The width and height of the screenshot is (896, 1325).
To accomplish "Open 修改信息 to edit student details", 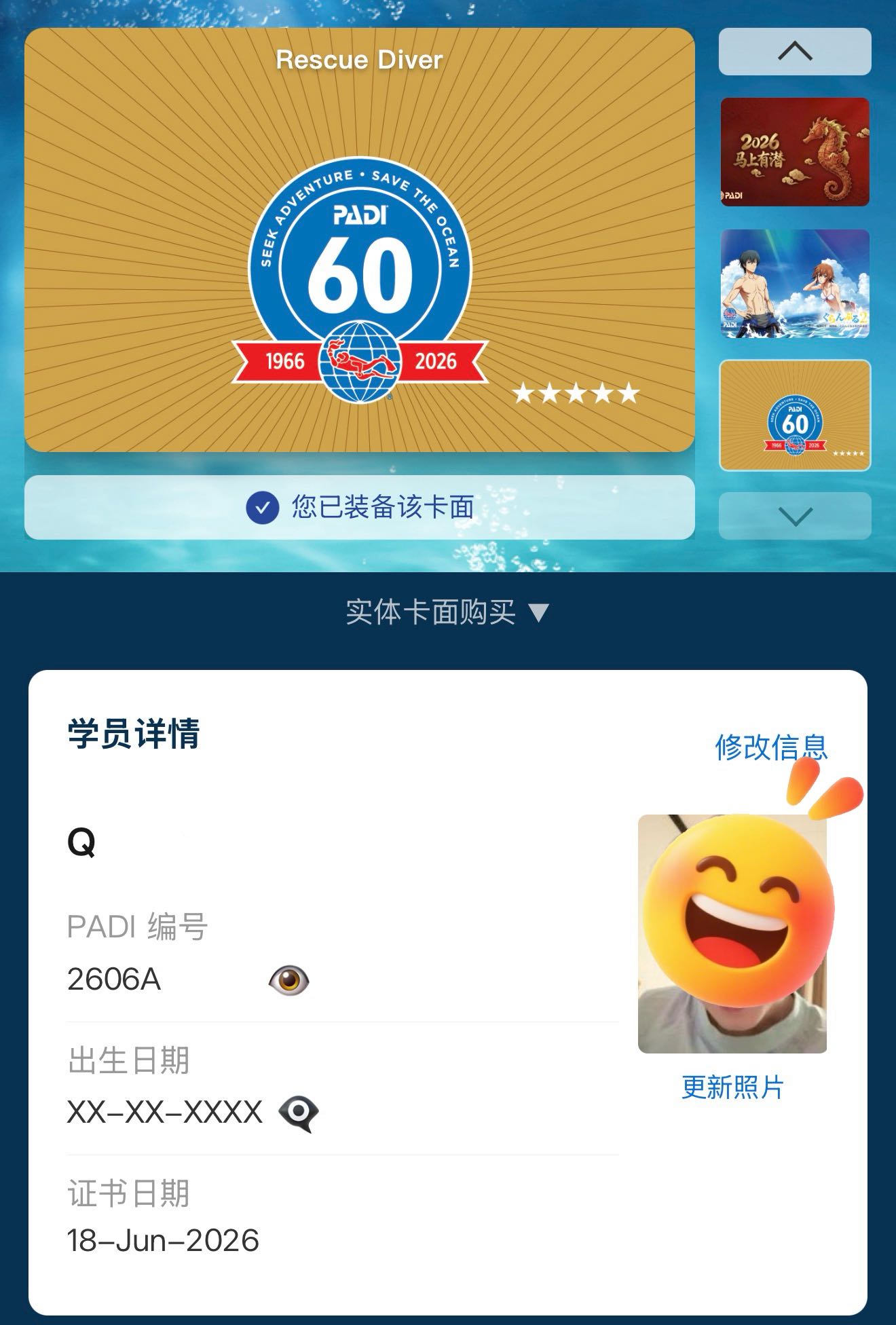I will point(771,747).
